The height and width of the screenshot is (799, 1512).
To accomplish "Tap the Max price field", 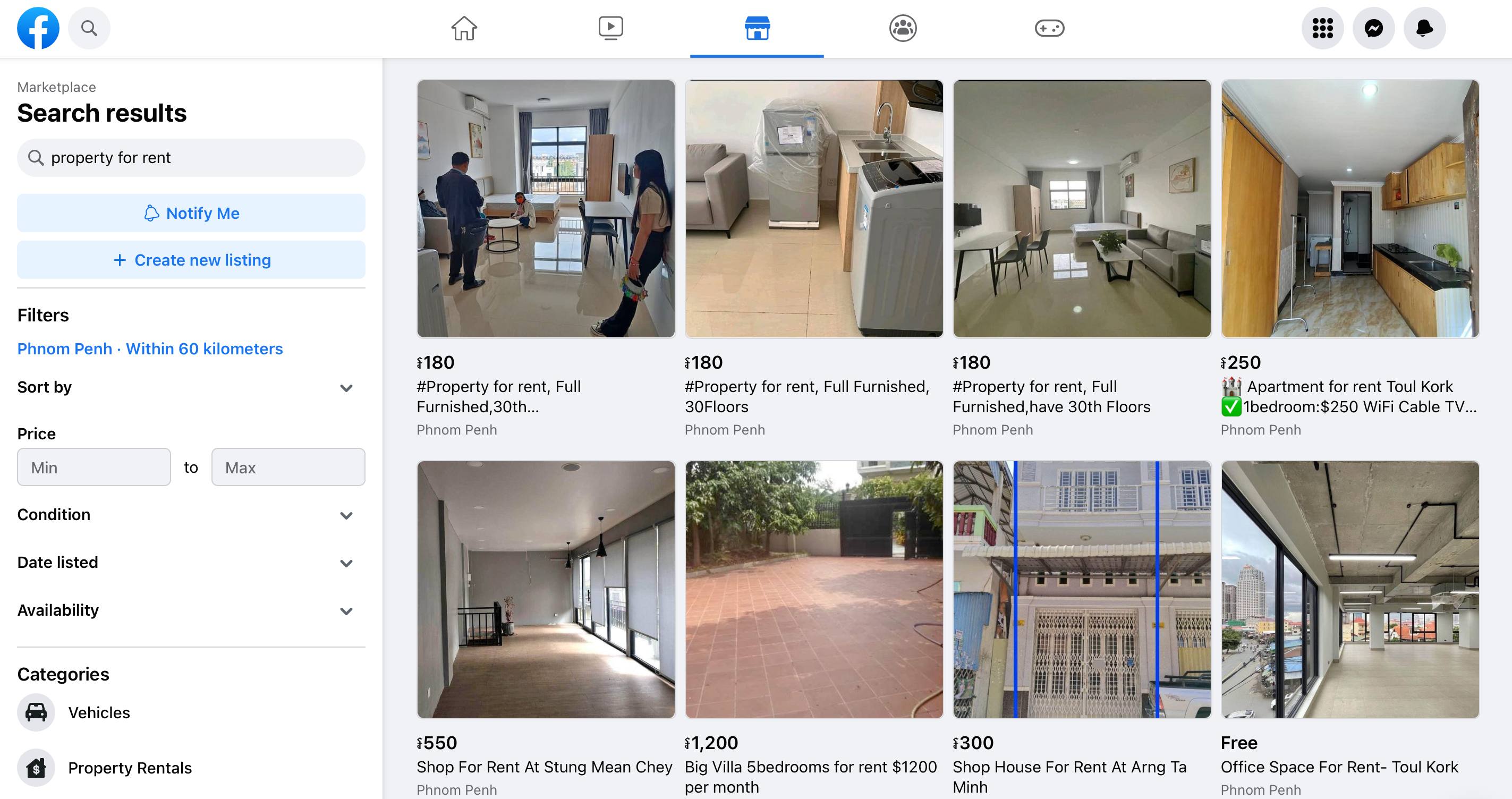I will 287,467.
